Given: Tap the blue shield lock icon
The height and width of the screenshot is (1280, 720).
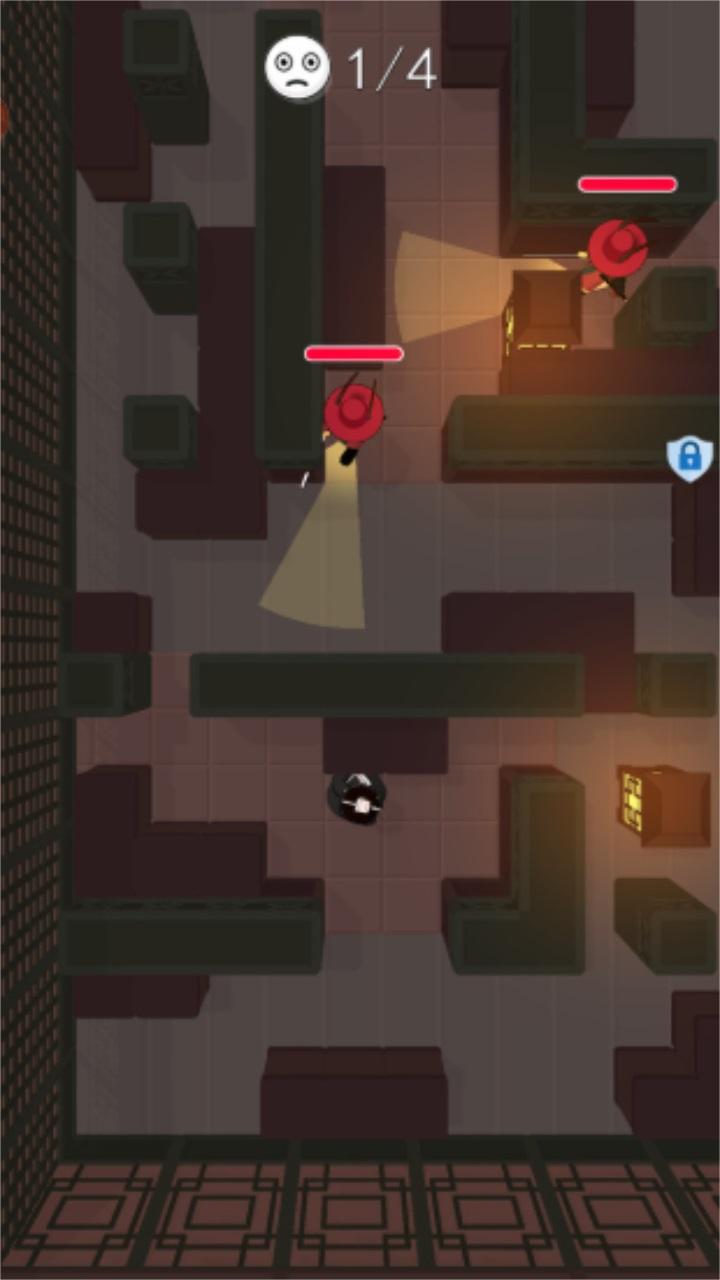Looking at the screenshot, I should pos(689,458).
